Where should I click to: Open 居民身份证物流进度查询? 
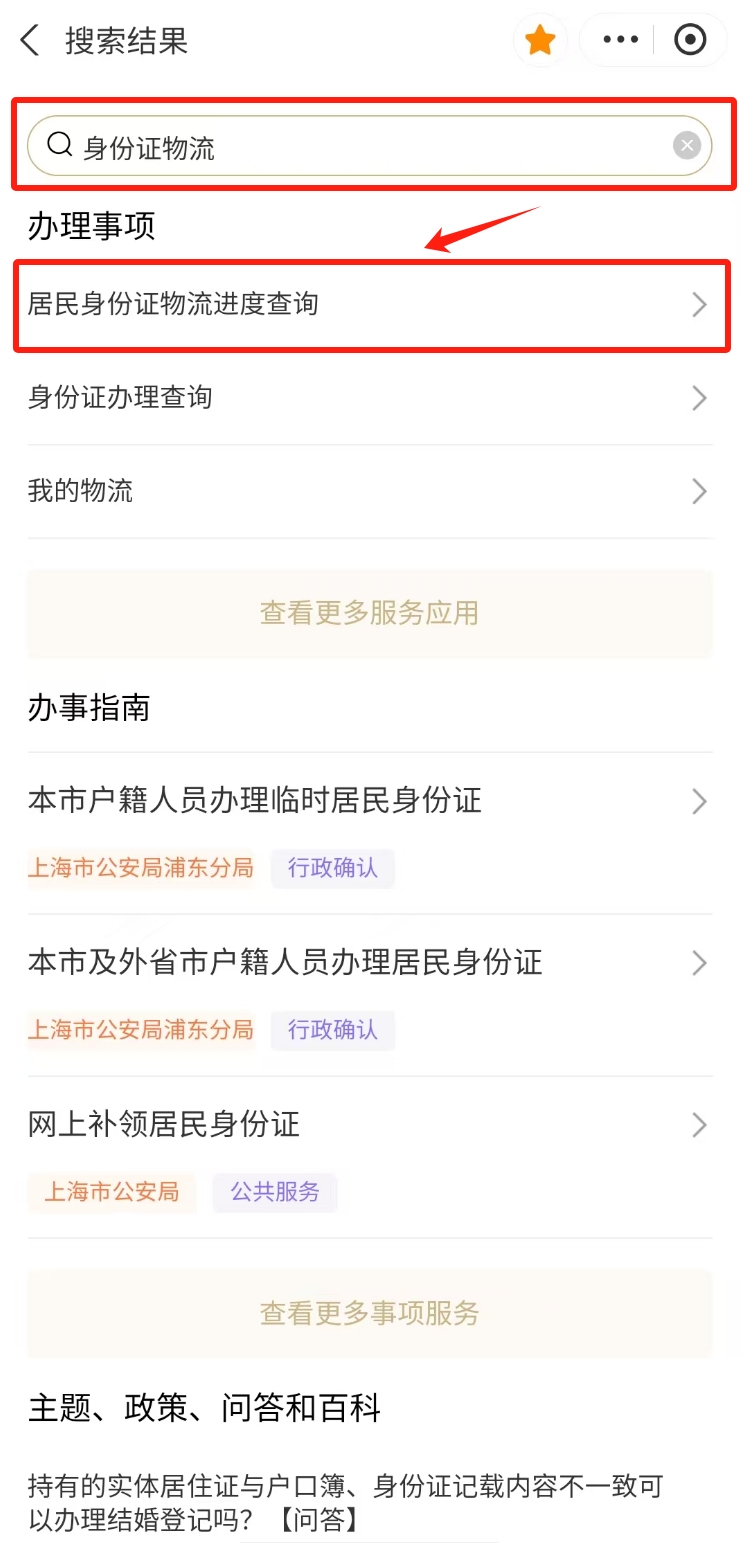tap(369, 304)
